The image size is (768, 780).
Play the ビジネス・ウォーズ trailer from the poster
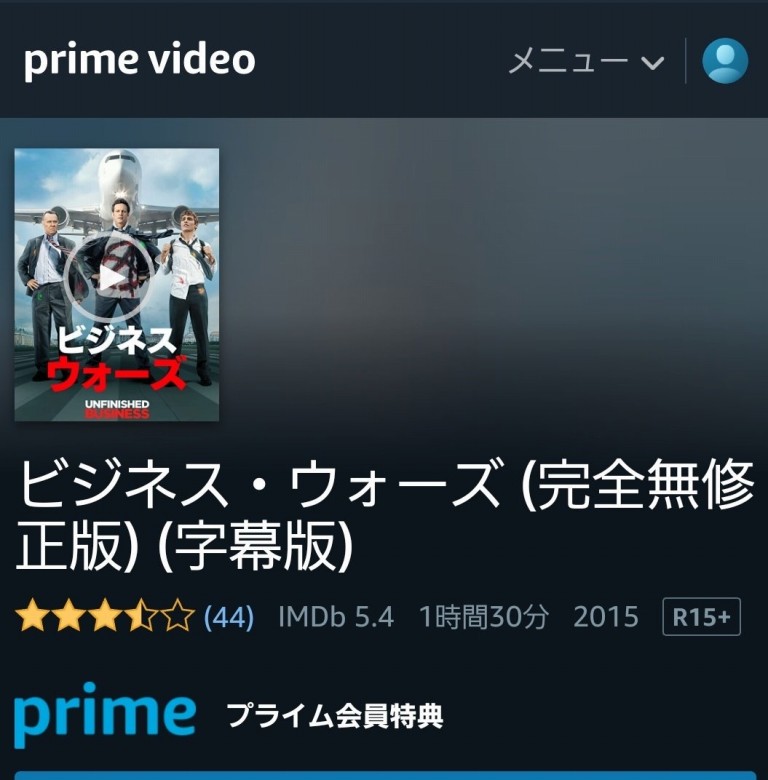point(109,277)
